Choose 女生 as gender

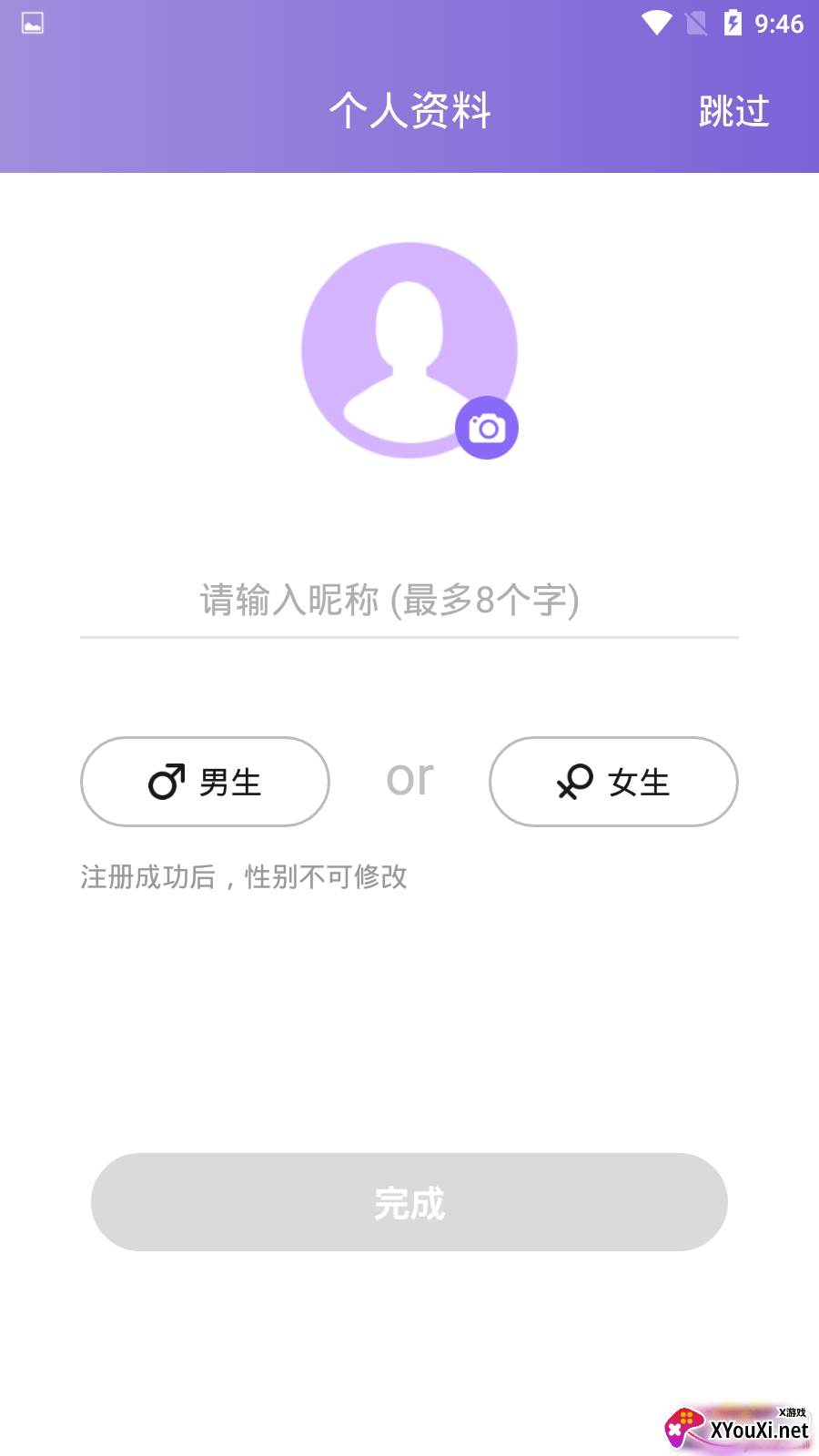coord(613,782)
